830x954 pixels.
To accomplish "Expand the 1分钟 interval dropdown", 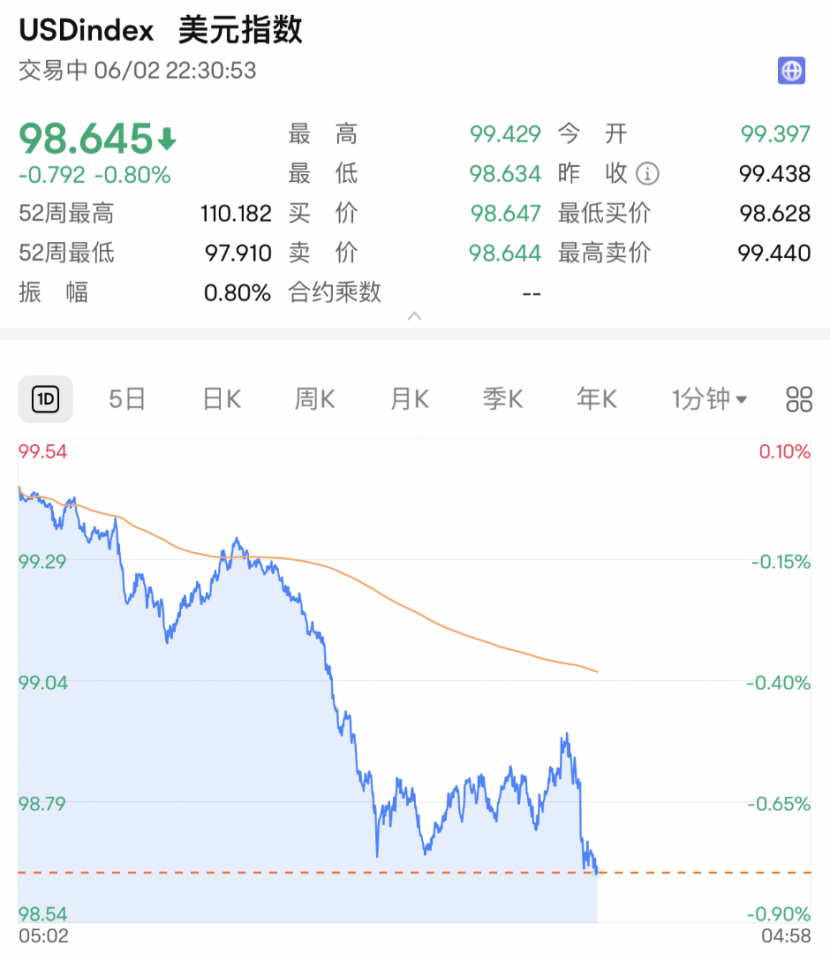I will [709, 400].
